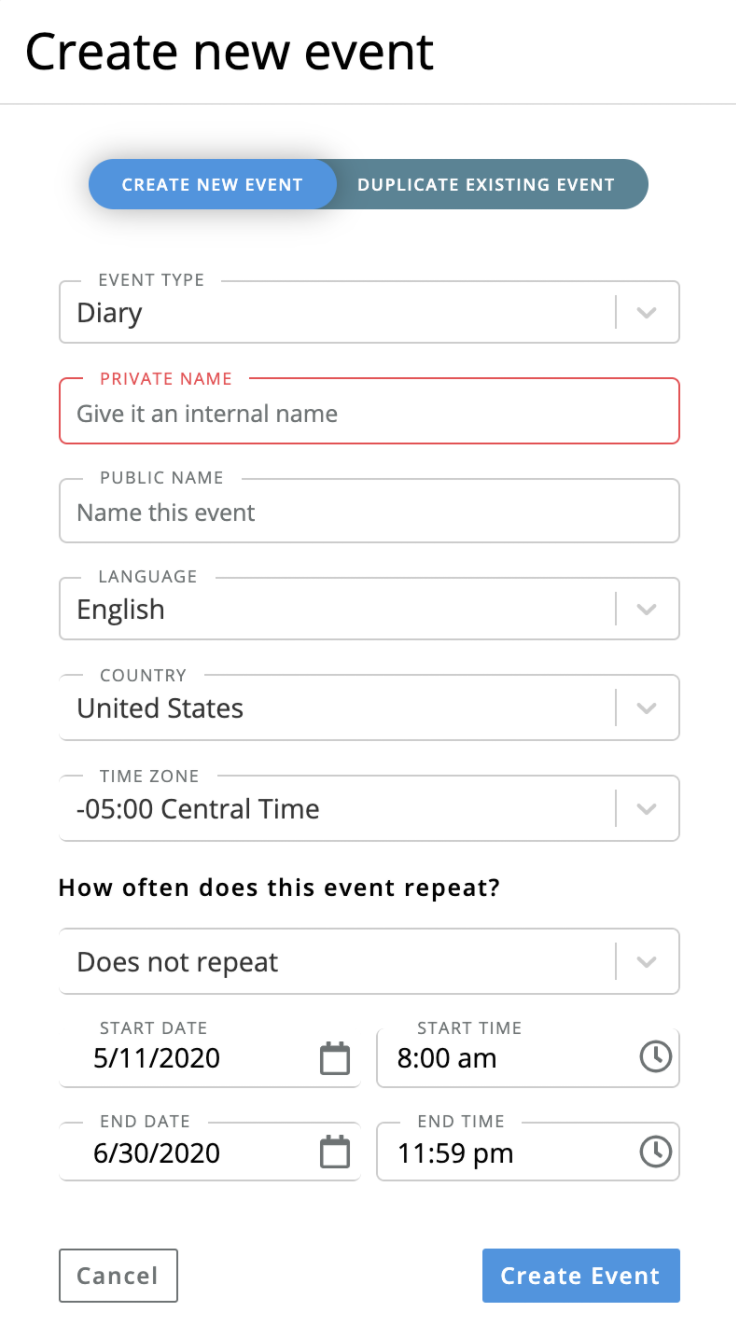Open the End Date calendar picker
The width and height of the screenshot is (736, 1318).
[x=335, y=1153]
